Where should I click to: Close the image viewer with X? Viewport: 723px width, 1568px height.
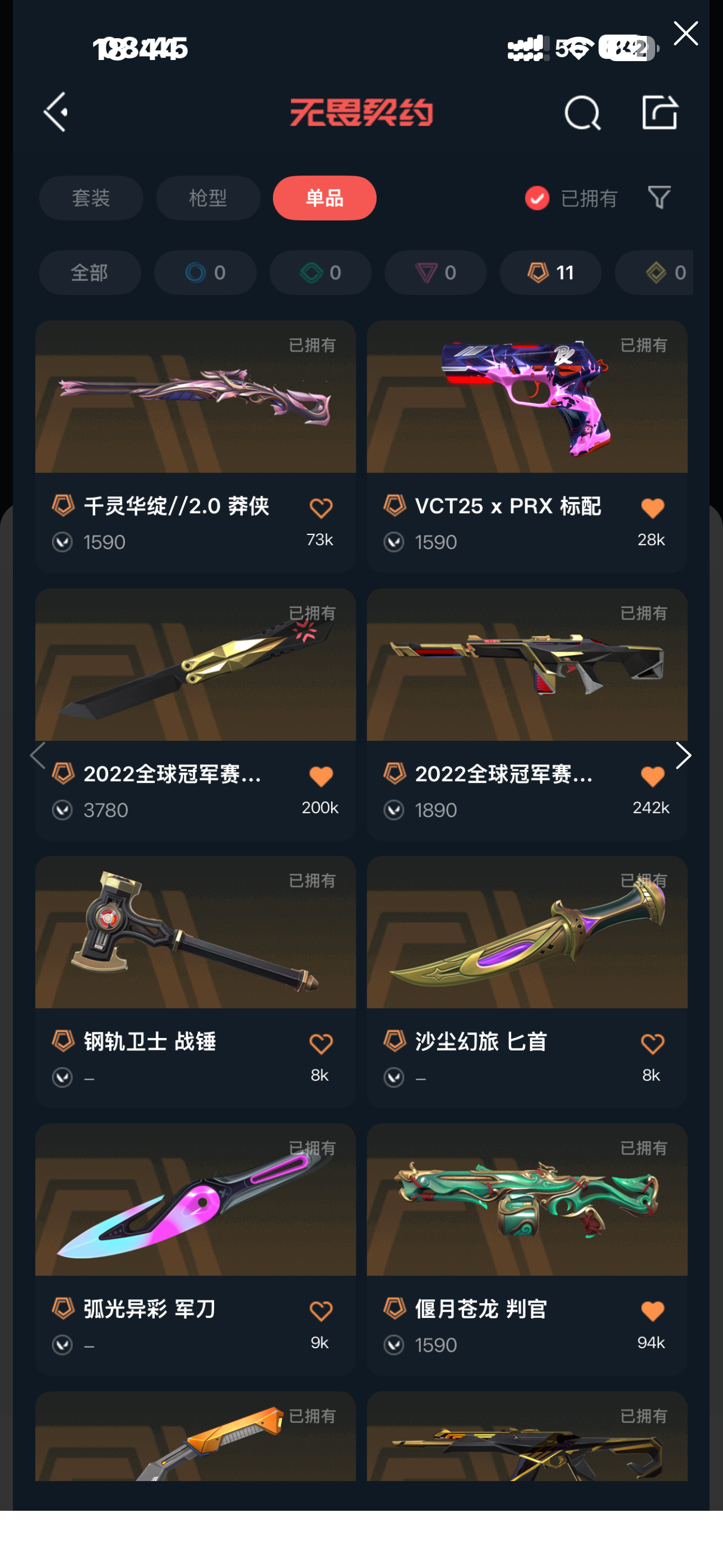pos(685,34)
